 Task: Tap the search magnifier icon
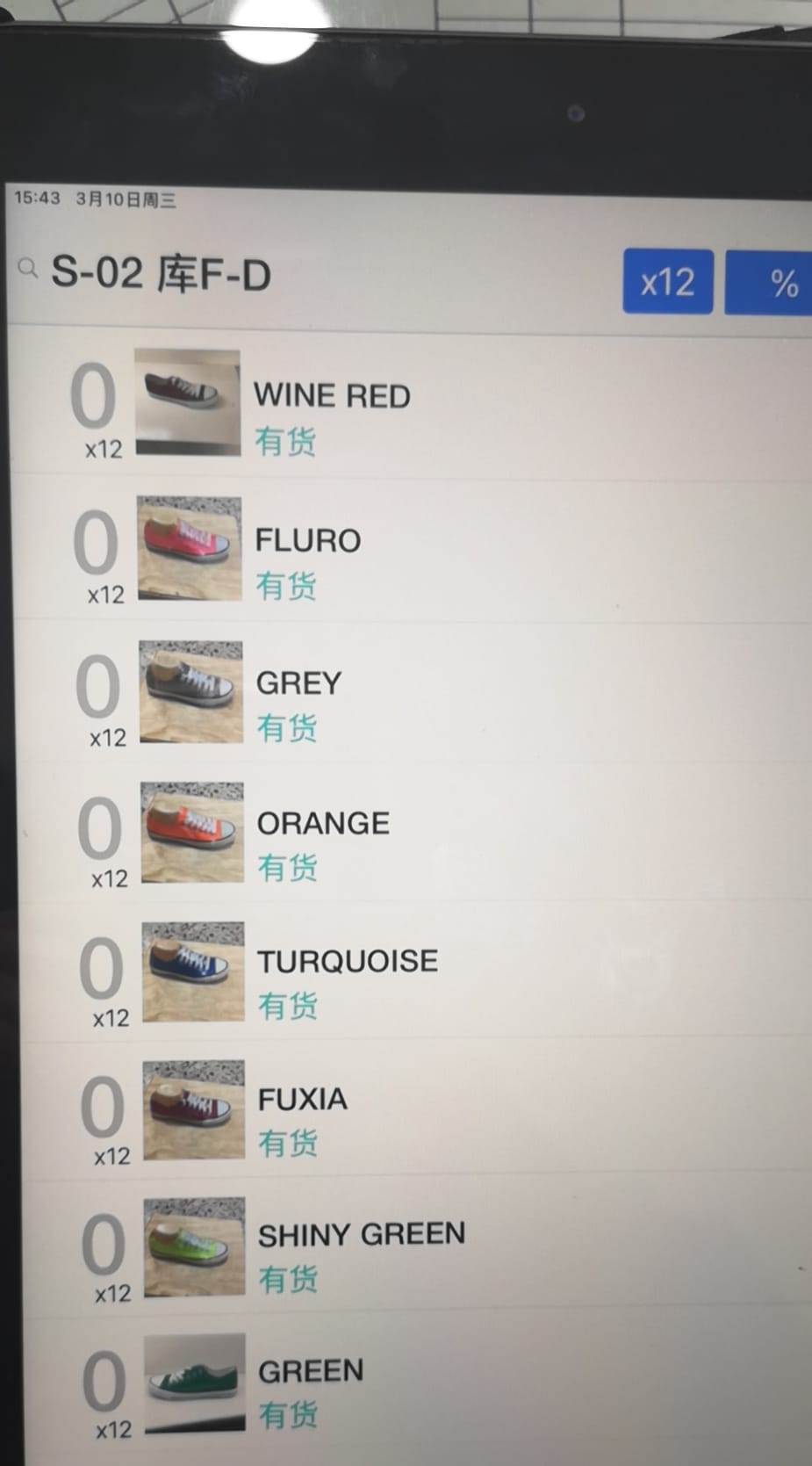[x=28, y=267]
